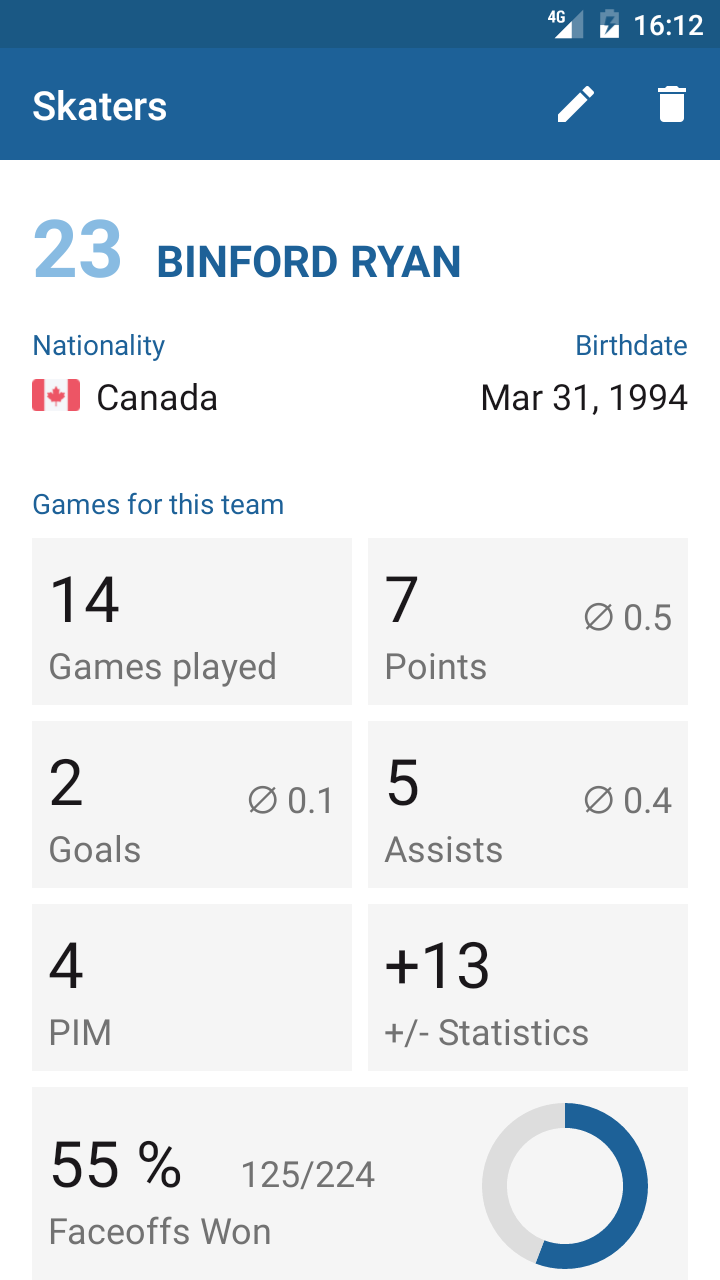Click the Games for this team heading

[x=158, y=504]
